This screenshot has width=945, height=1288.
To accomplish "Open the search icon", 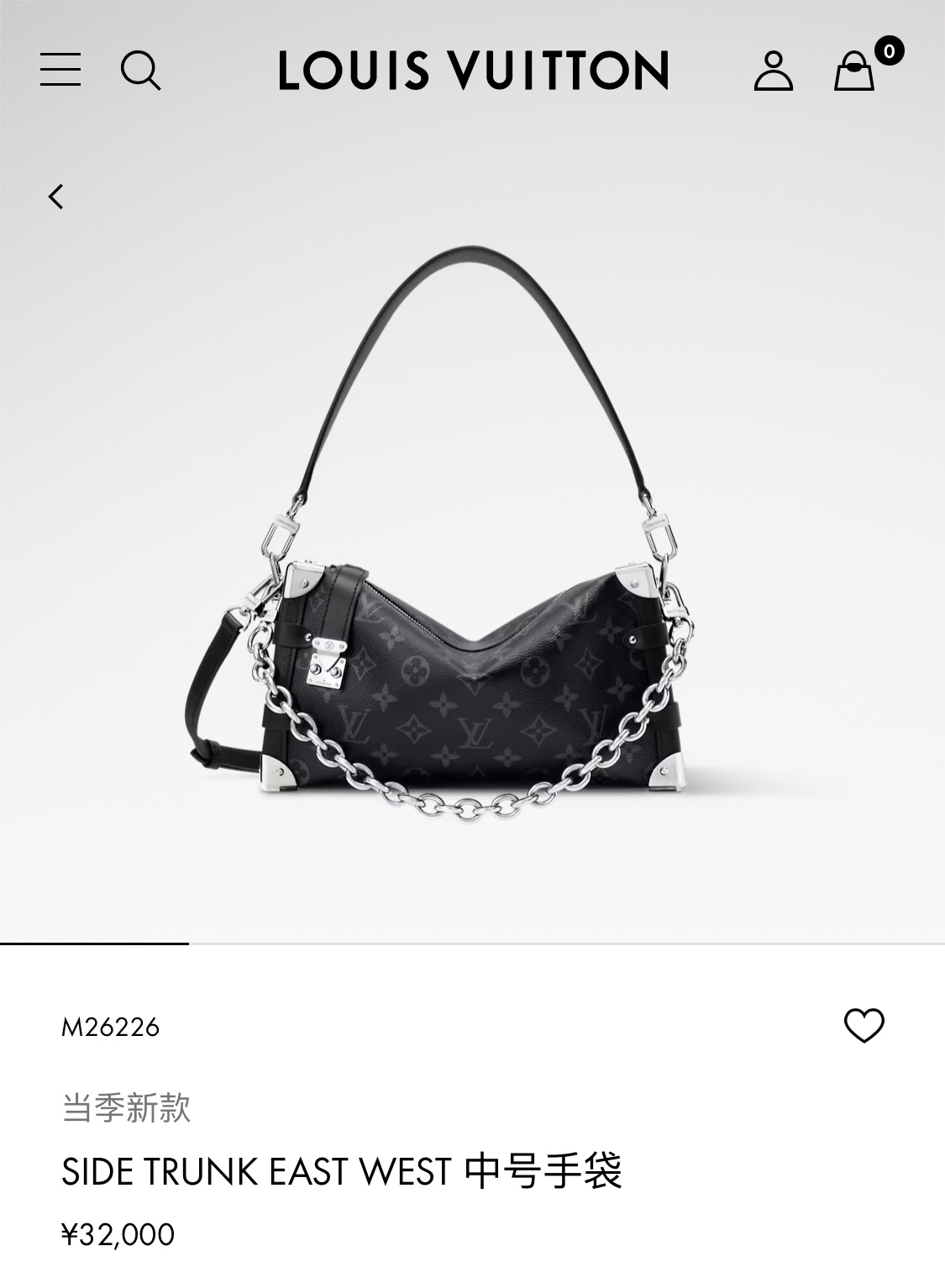I will [x=140, y=70].
